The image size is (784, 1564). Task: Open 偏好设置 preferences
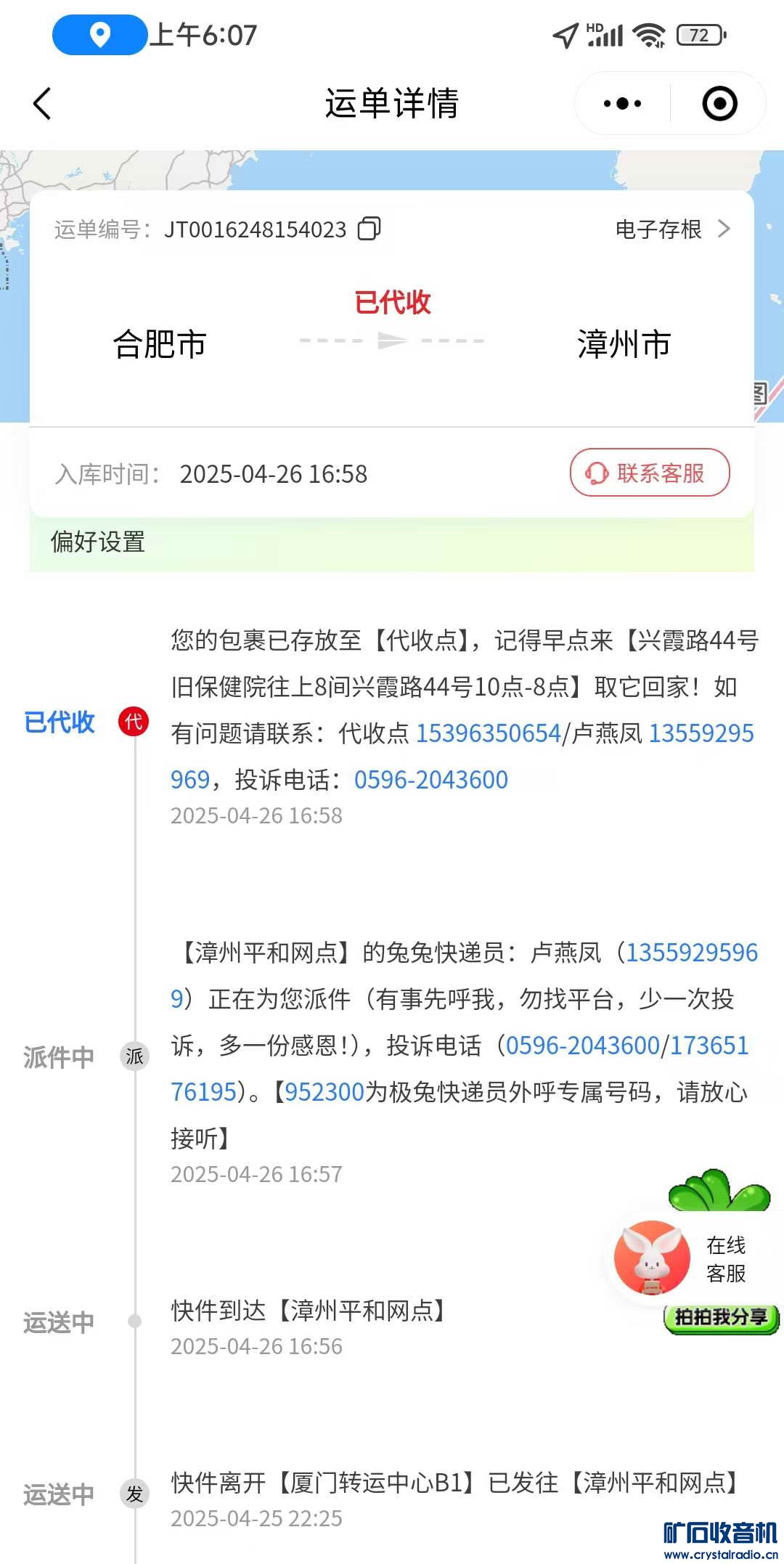(x=98, y=542)
